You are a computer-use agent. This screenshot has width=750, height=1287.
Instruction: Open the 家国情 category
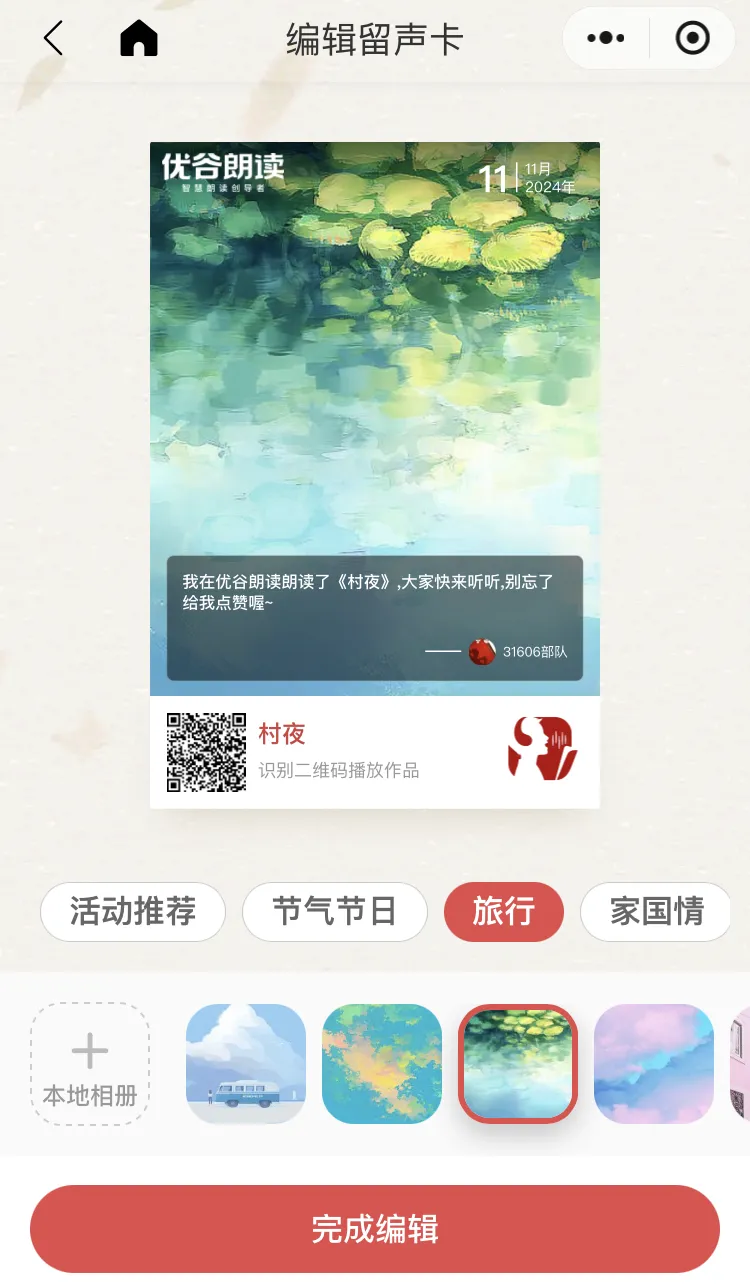point(656,912)
